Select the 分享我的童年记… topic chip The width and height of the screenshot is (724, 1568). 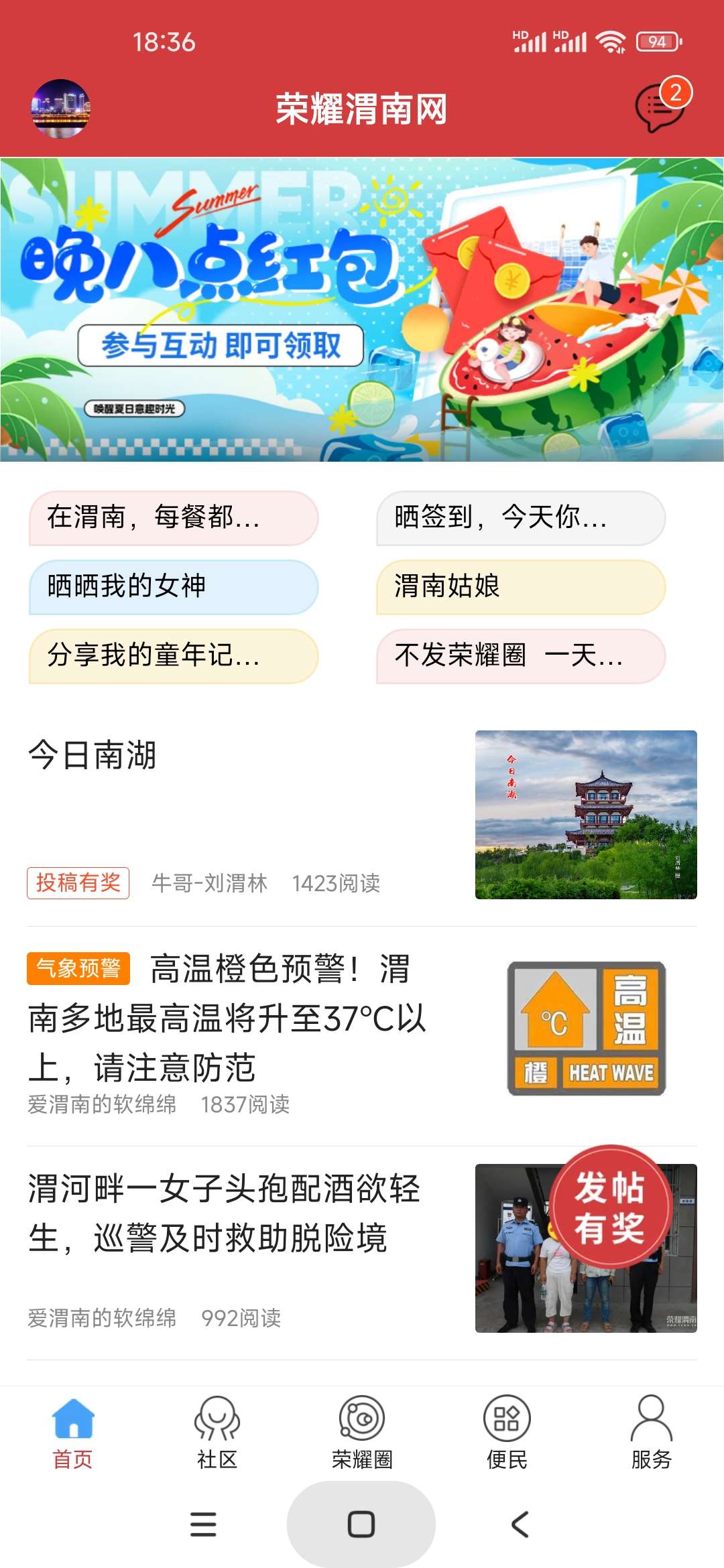[173, 656]
